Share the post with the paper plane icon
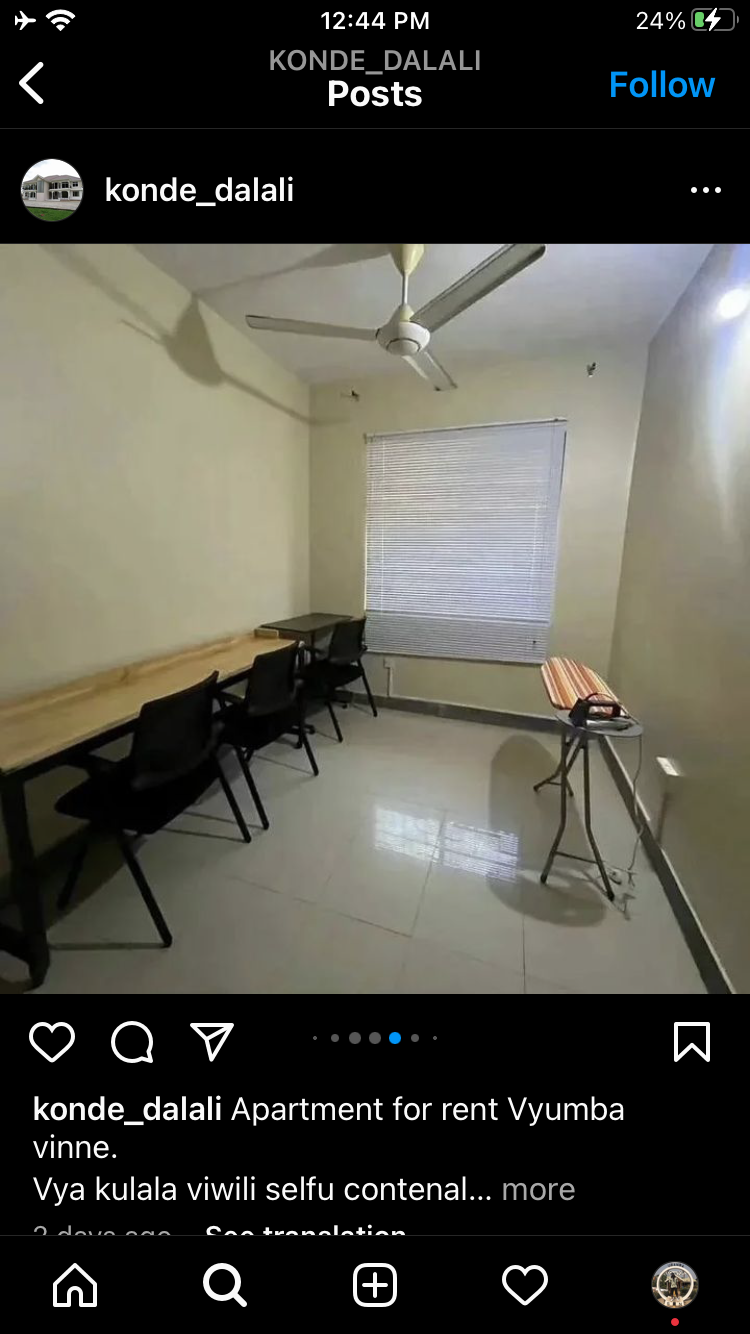Viewport: 750px width, 1334px height. tap(212, 1041)
